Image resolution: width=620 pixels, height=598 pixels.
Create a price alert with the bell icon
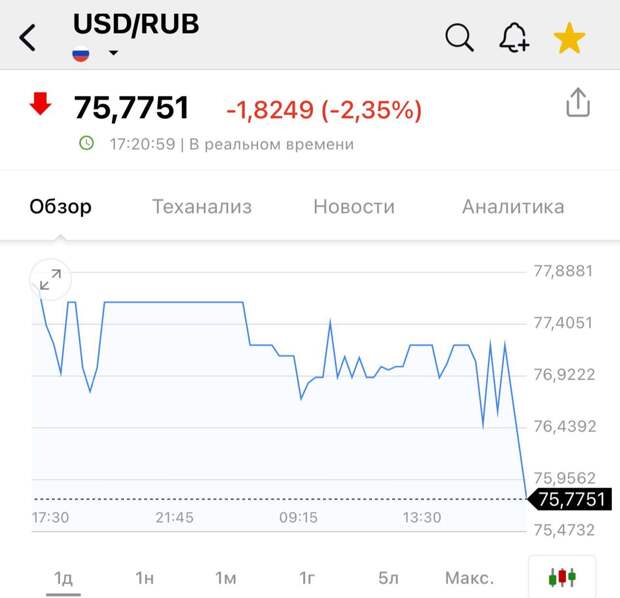coord(513,38)
